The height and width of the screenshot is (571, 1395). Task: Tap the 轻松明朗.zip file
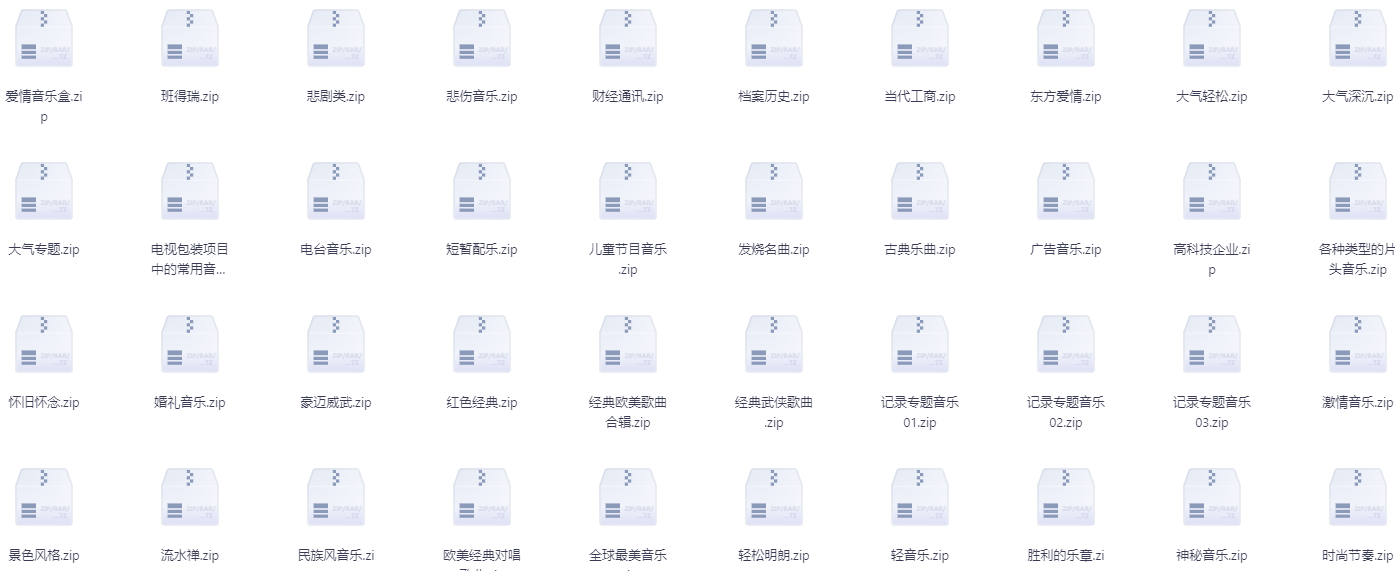(x=774, y=498)
